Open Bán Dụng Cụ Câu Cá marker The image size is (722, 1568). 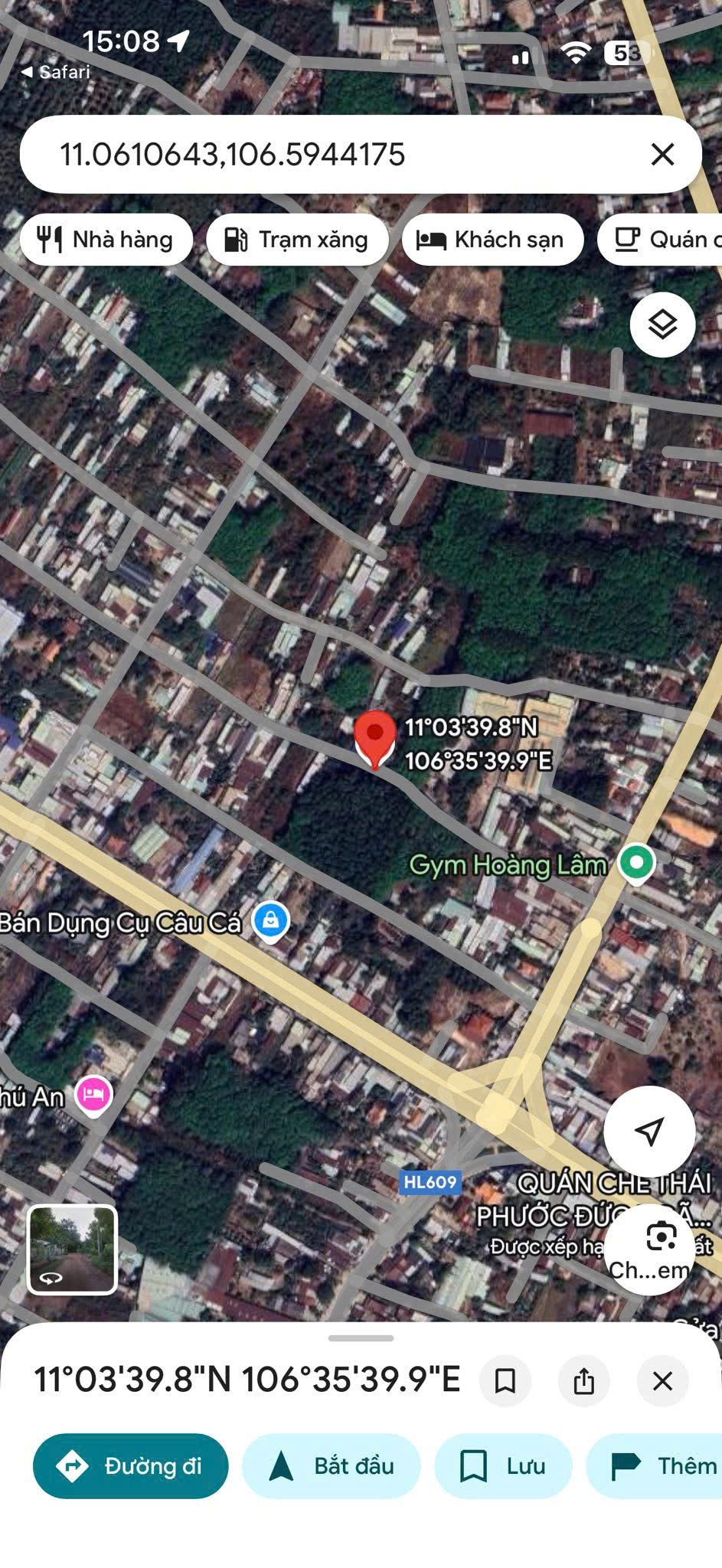coord(270,920)
